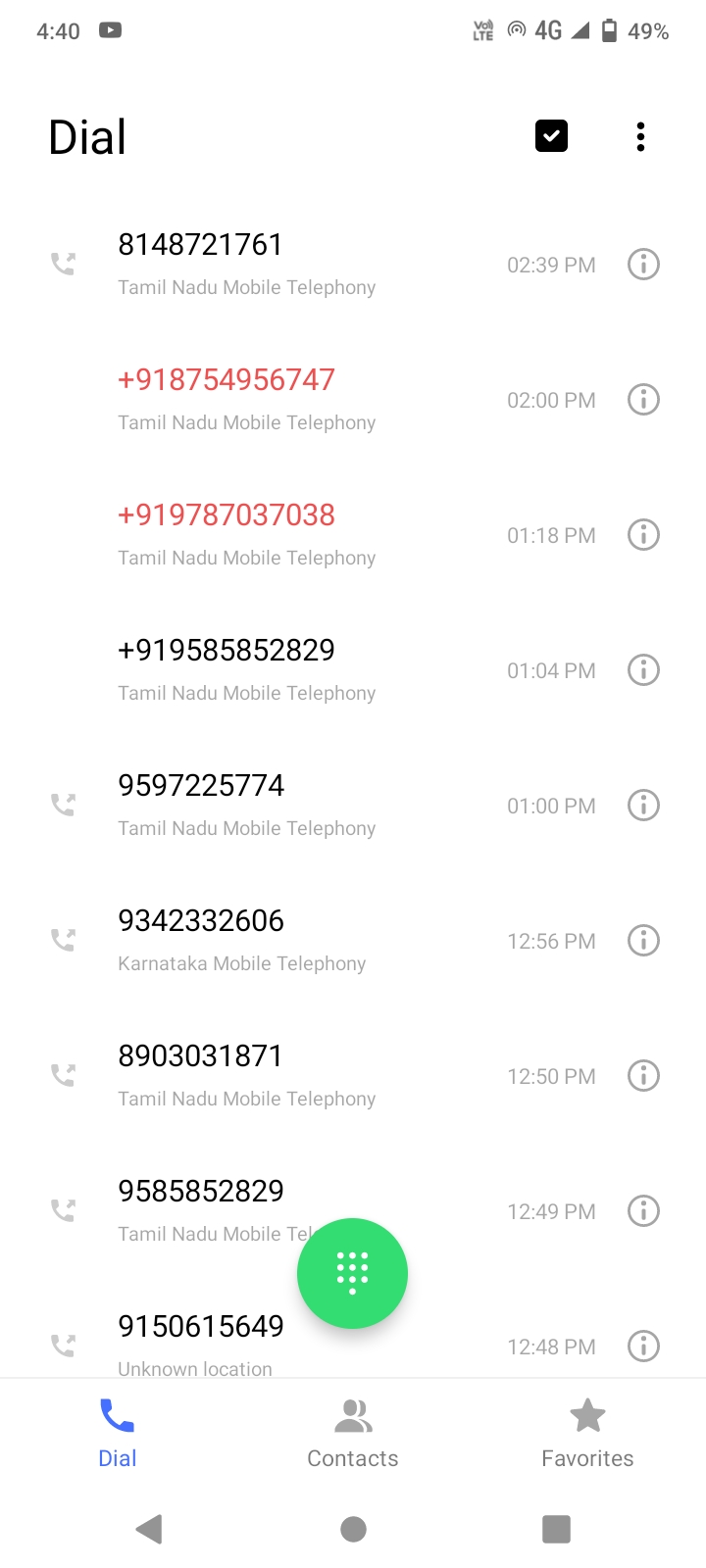706x1568 pixels.
Task: Open info icon for +919787037038
Action: (x=643, y=535)
